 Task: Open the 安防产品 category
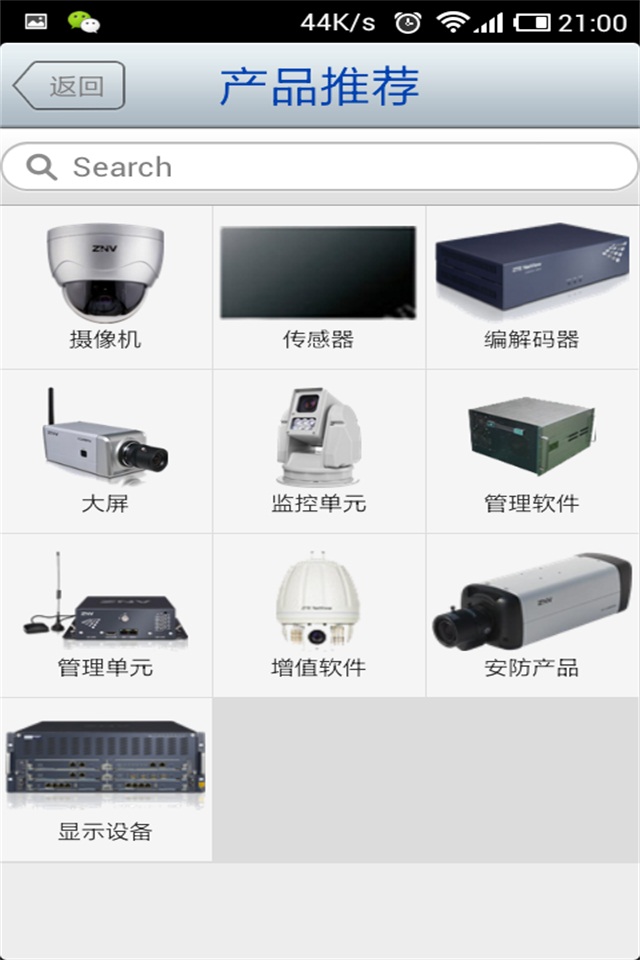point(532,616)
